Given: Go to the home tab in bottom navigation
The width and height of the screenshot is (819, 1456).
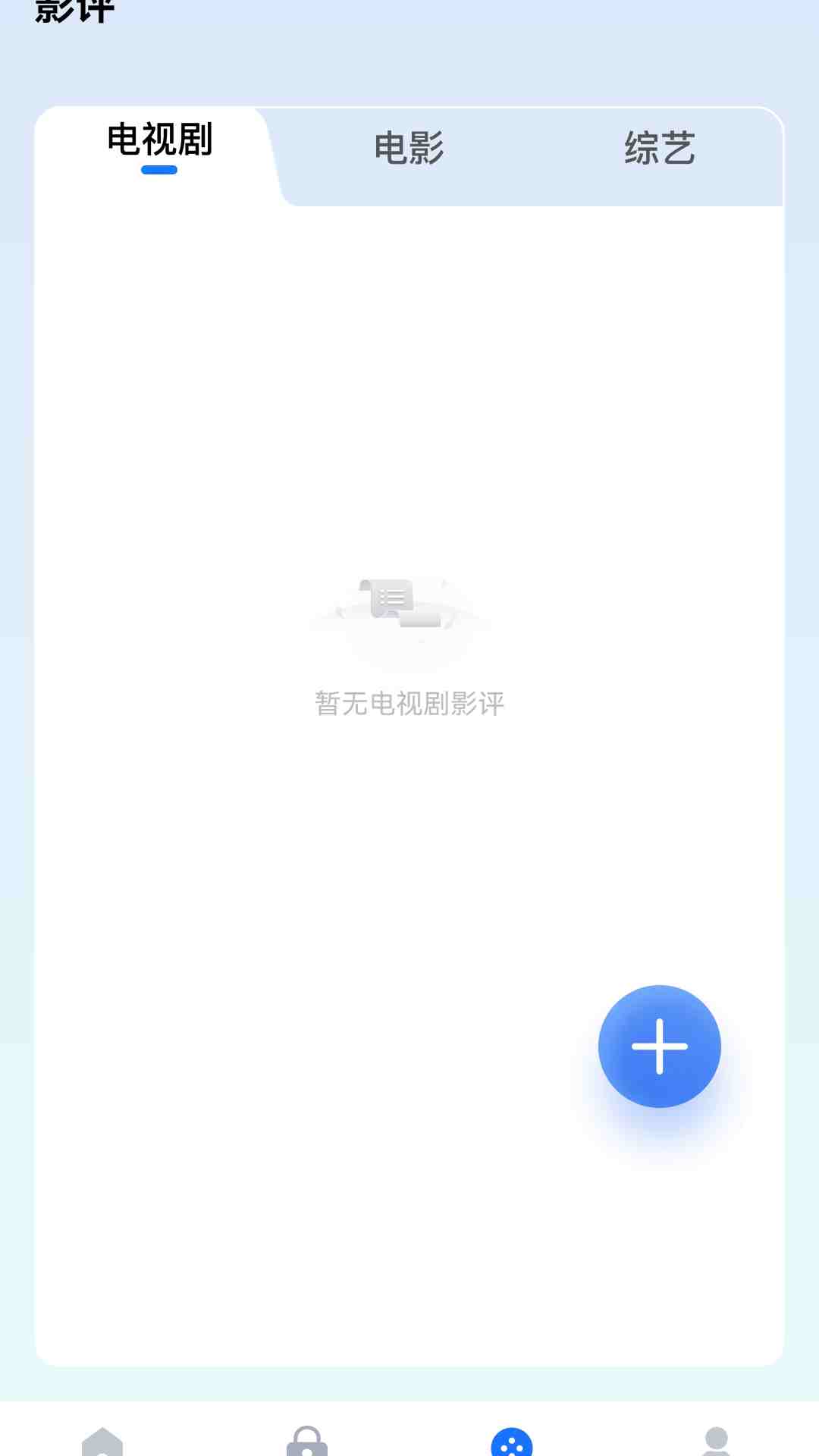Looking at the screenshot, I should (102, 1441).
